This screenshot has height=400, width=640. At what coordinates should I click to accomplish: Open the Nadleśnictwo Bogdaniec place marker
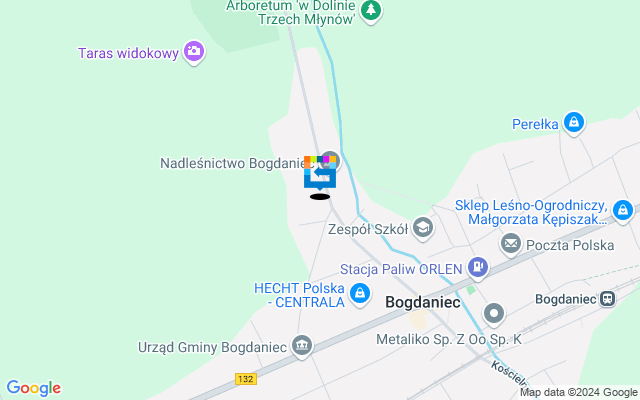coord(331,161)
